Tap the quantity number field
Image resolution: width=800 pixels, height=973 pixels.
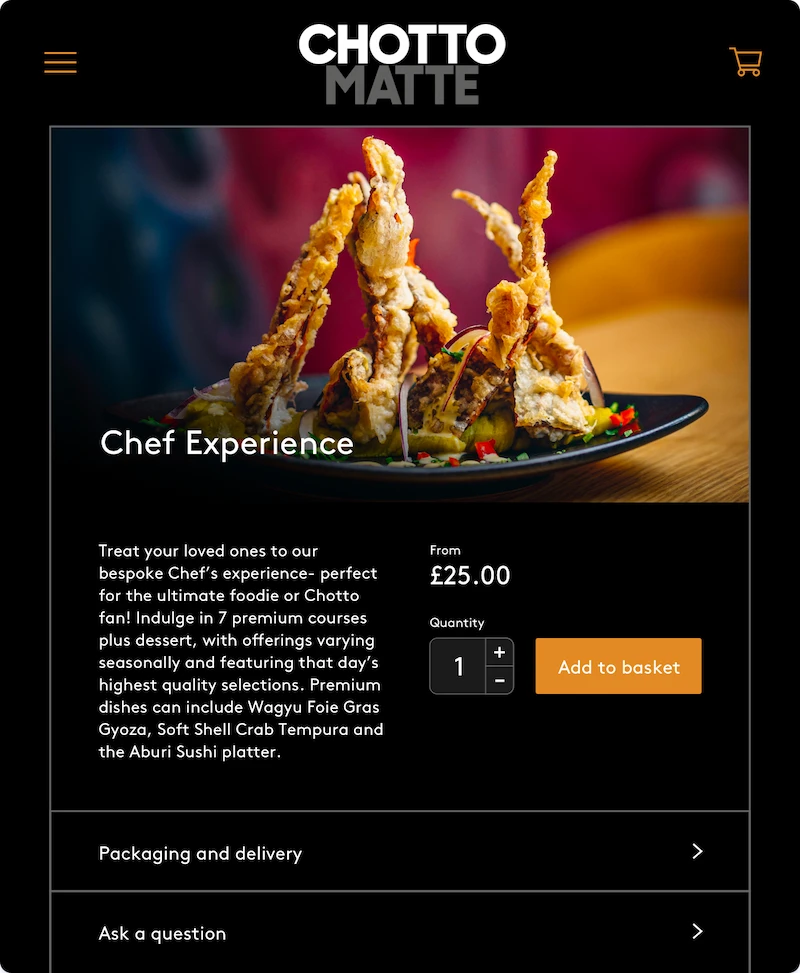(x=459, y=666)
